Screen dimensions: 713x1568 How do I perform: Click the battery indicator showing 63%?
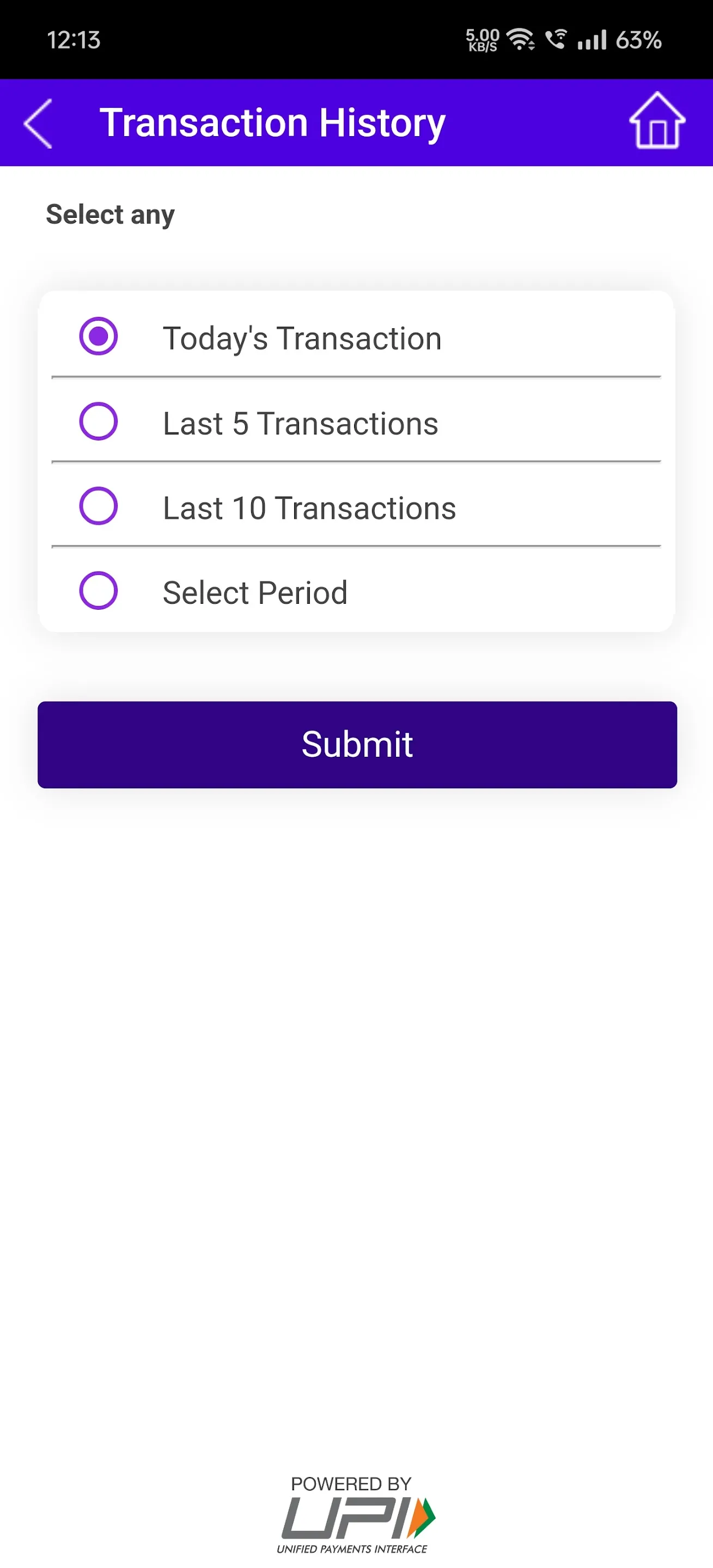click(638, 40)
